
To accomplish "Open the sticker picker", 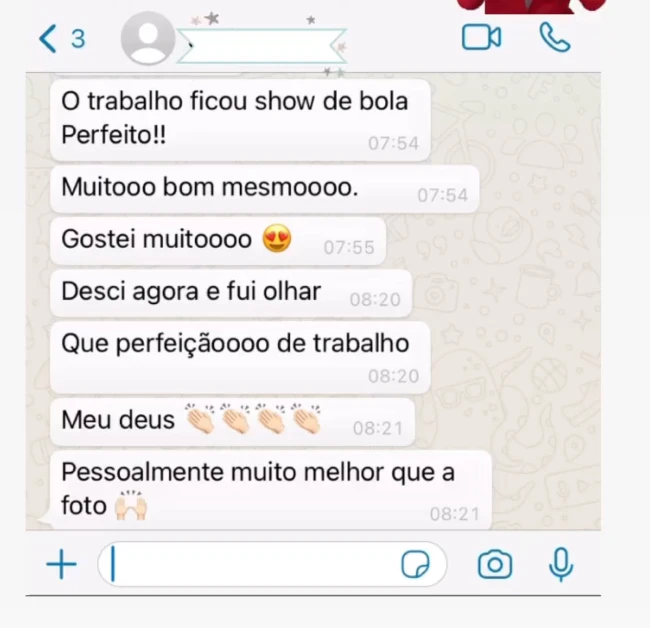I will click(x=416, y=566).
